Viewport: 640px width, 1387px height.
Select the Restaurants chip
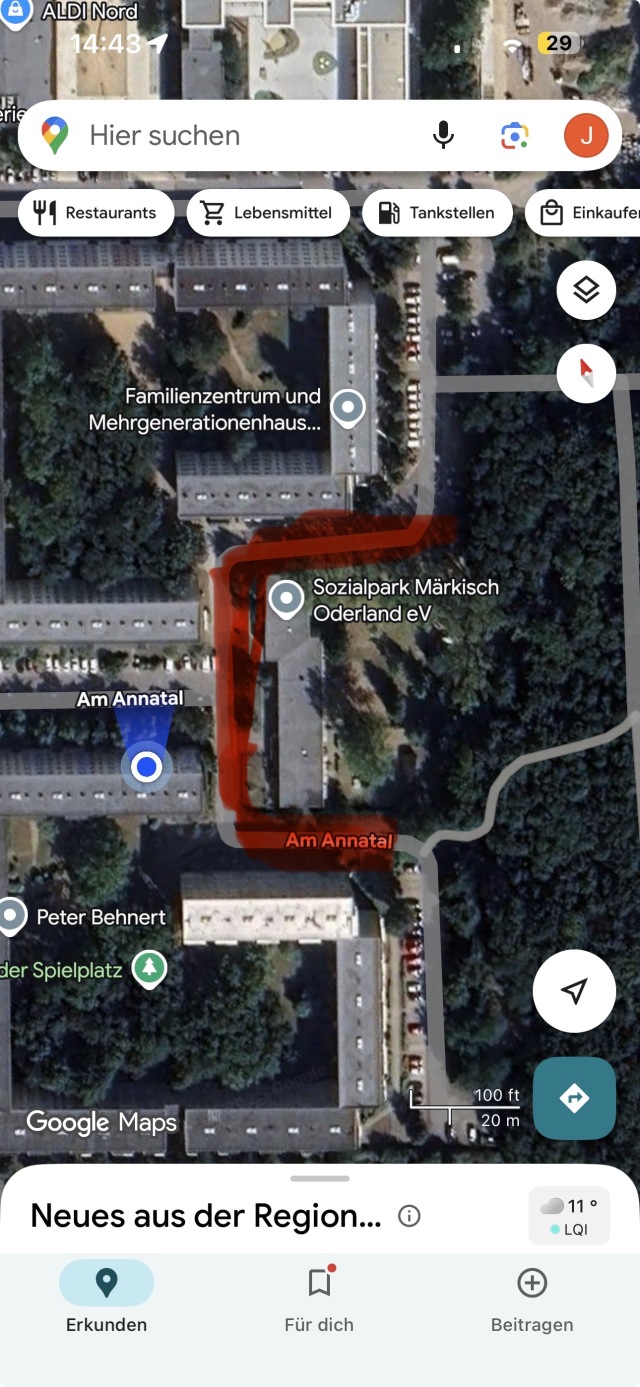point(96,213)
